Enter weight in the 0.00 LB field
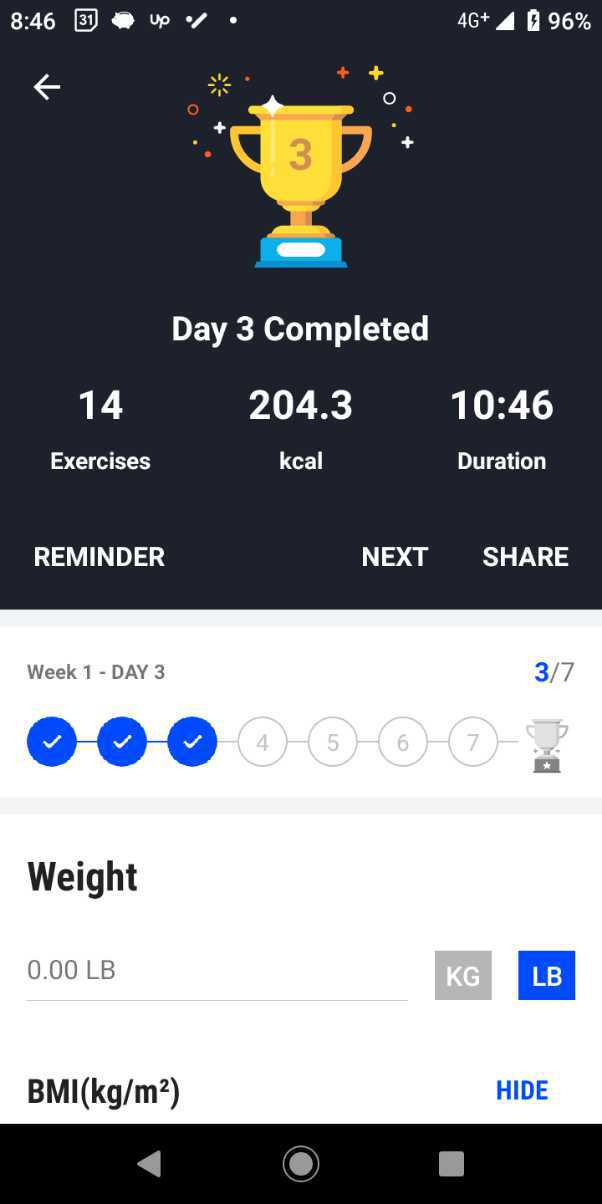The height and width of the screenshot is (1204, 602). [x=216, y=970]
